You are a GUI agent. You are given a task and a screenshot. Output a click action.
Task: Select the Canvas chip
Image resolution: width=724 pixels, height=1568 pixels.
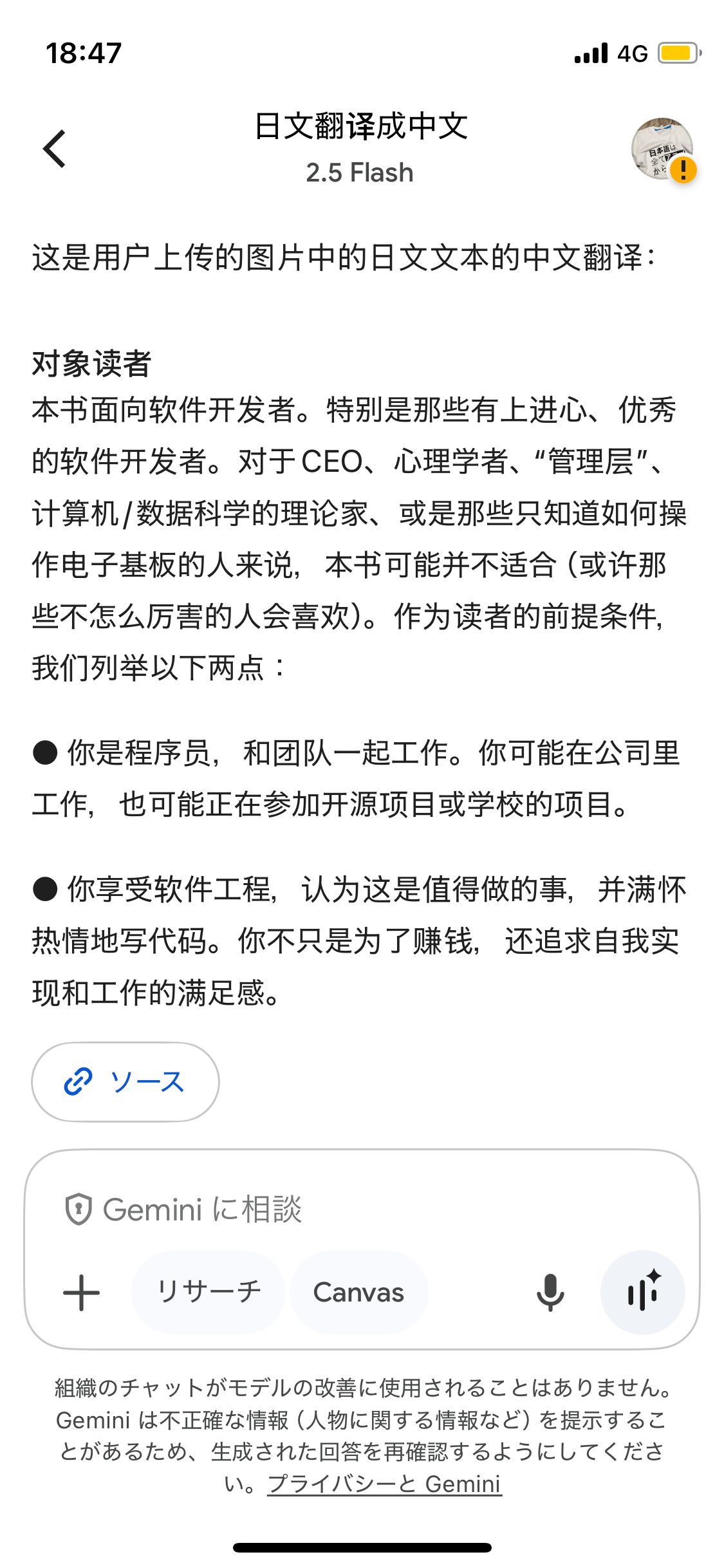[x=358, y=1292]
